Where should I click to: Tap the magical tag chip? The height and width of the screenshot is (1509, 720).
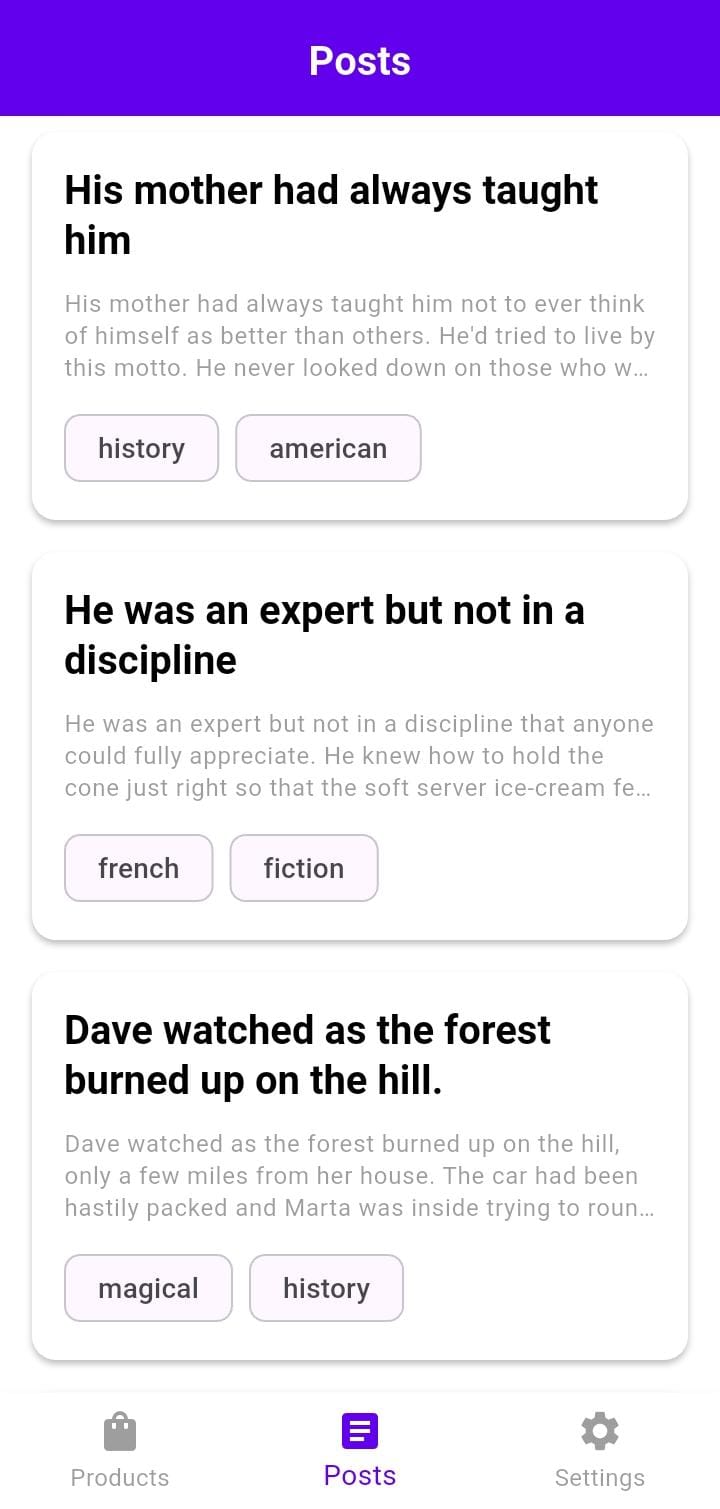148,1288
